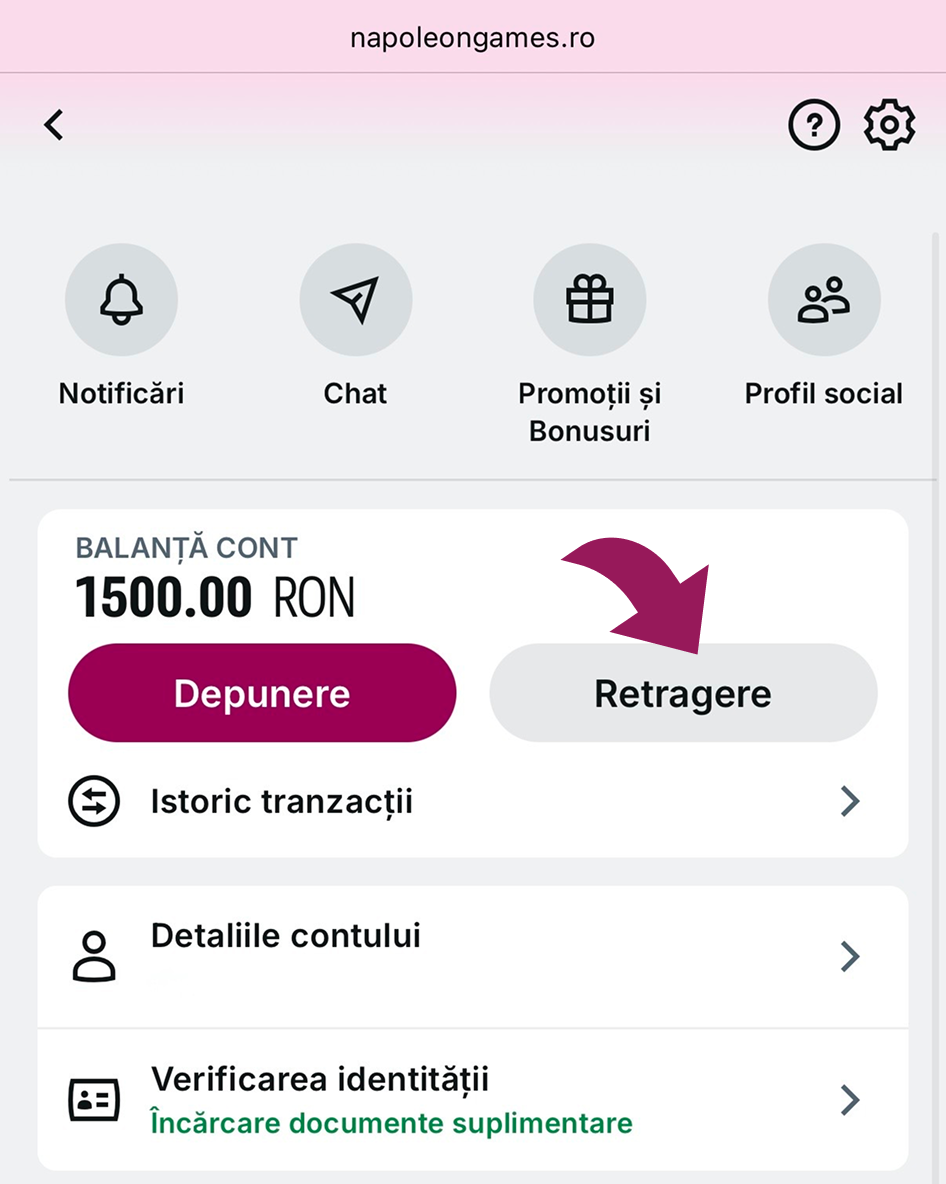The image size is (946, 1184).
Task: Go back using the left arrow
Action: click(53, 125)
